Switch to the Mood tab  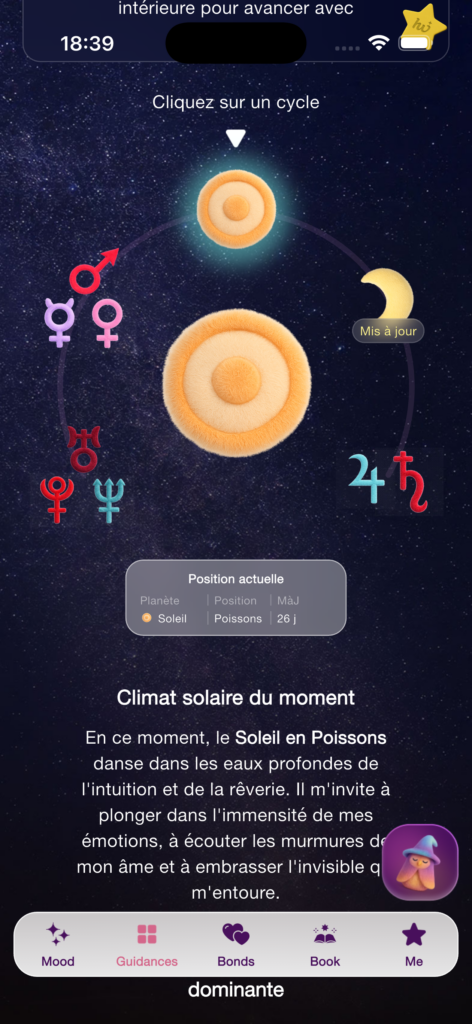[x=58, y=944]
